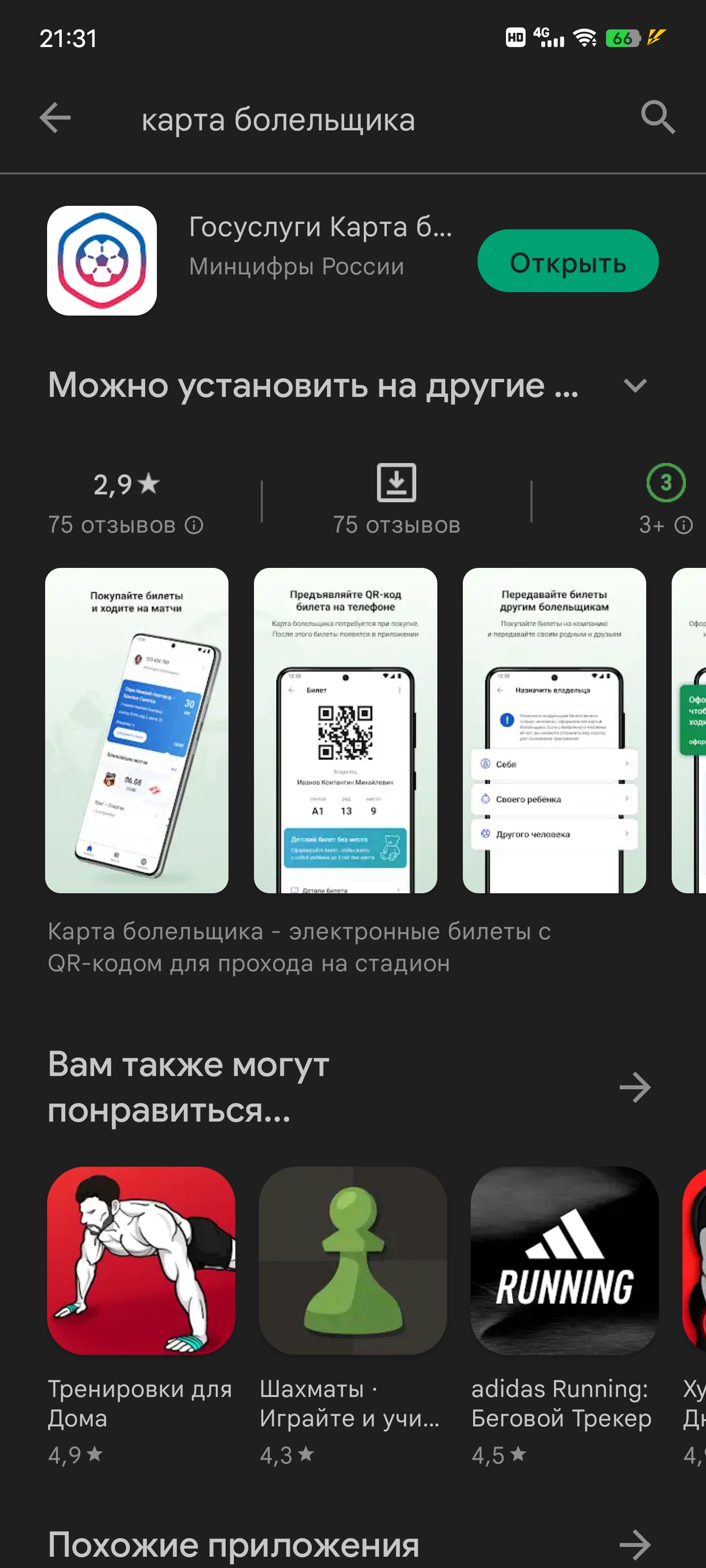The height and width of the screenshot is (1568, 706).
Task: Open 'Похожие приложения' arrow
Action: point(635,1544)
